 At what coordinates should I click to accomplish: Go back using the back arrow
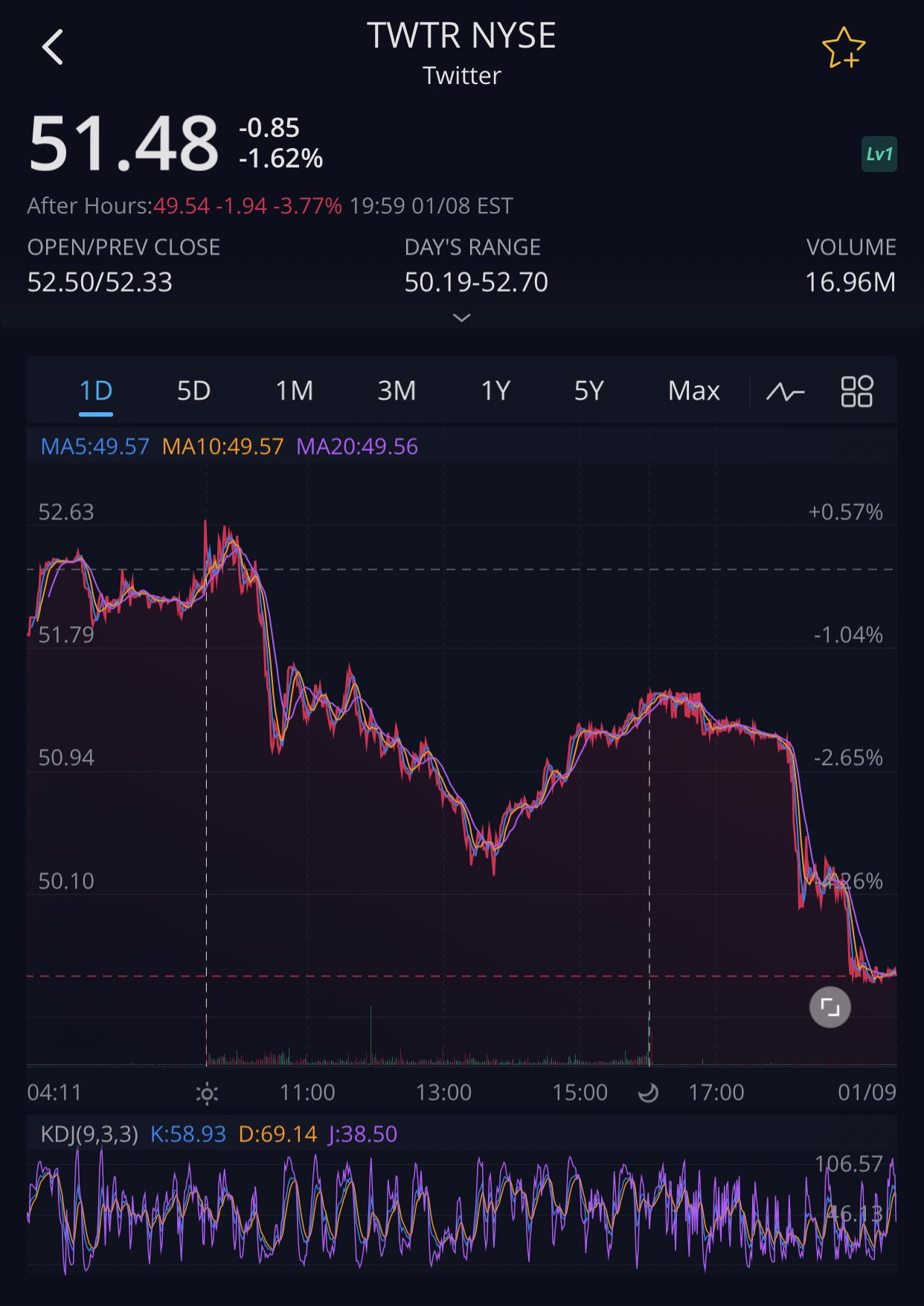point(53,48)
